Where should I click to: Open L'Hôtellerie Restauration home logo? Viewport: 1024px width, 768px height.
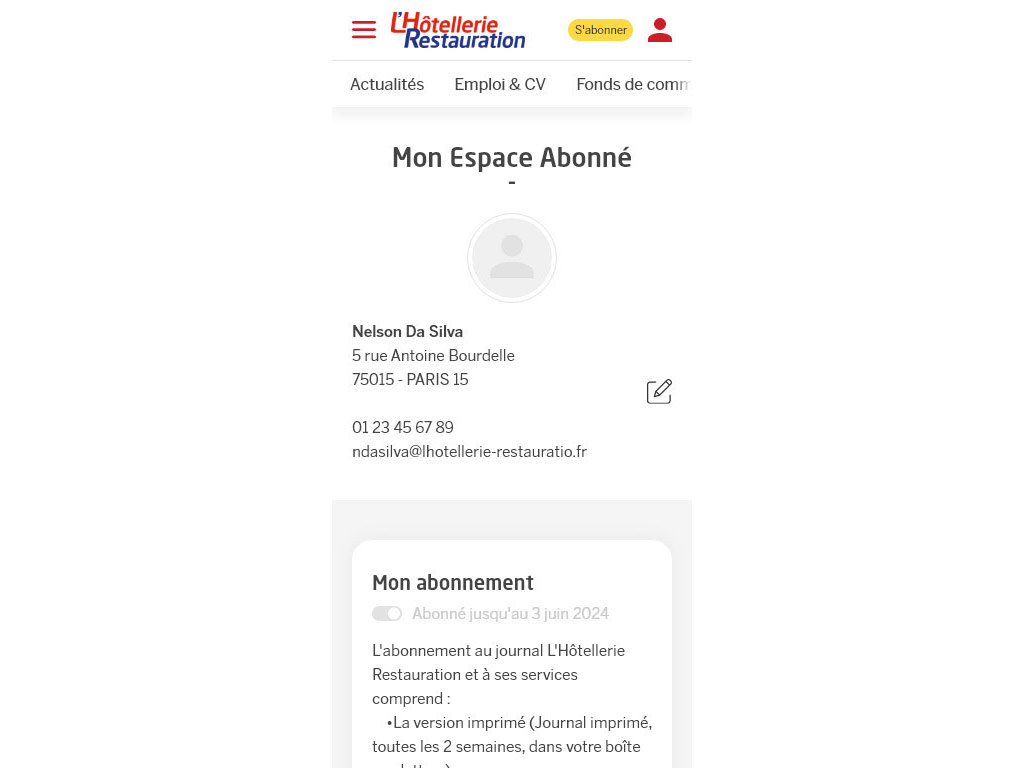458,30
